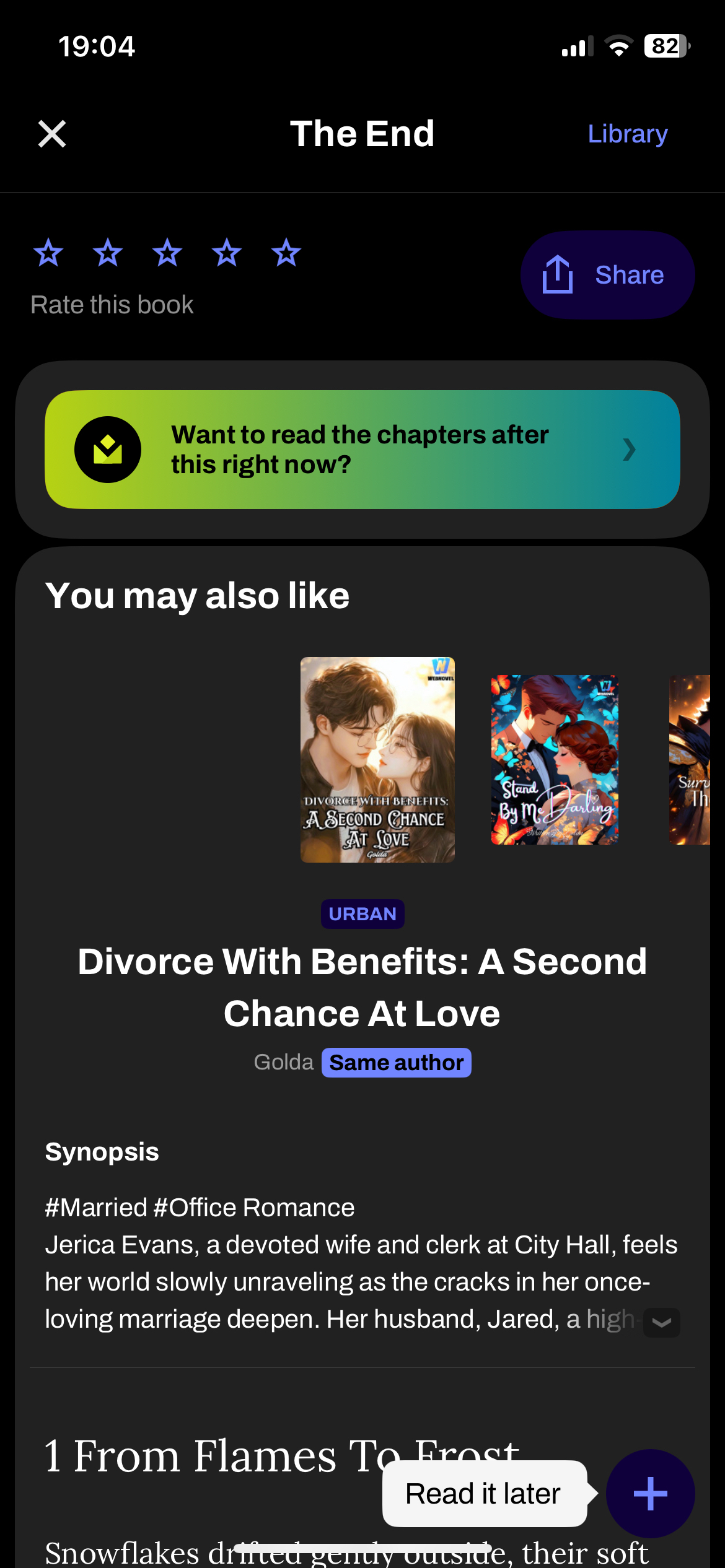This screenshot has height=1568, width=725.
Task: Share this book
Action: tap(607, 275)
